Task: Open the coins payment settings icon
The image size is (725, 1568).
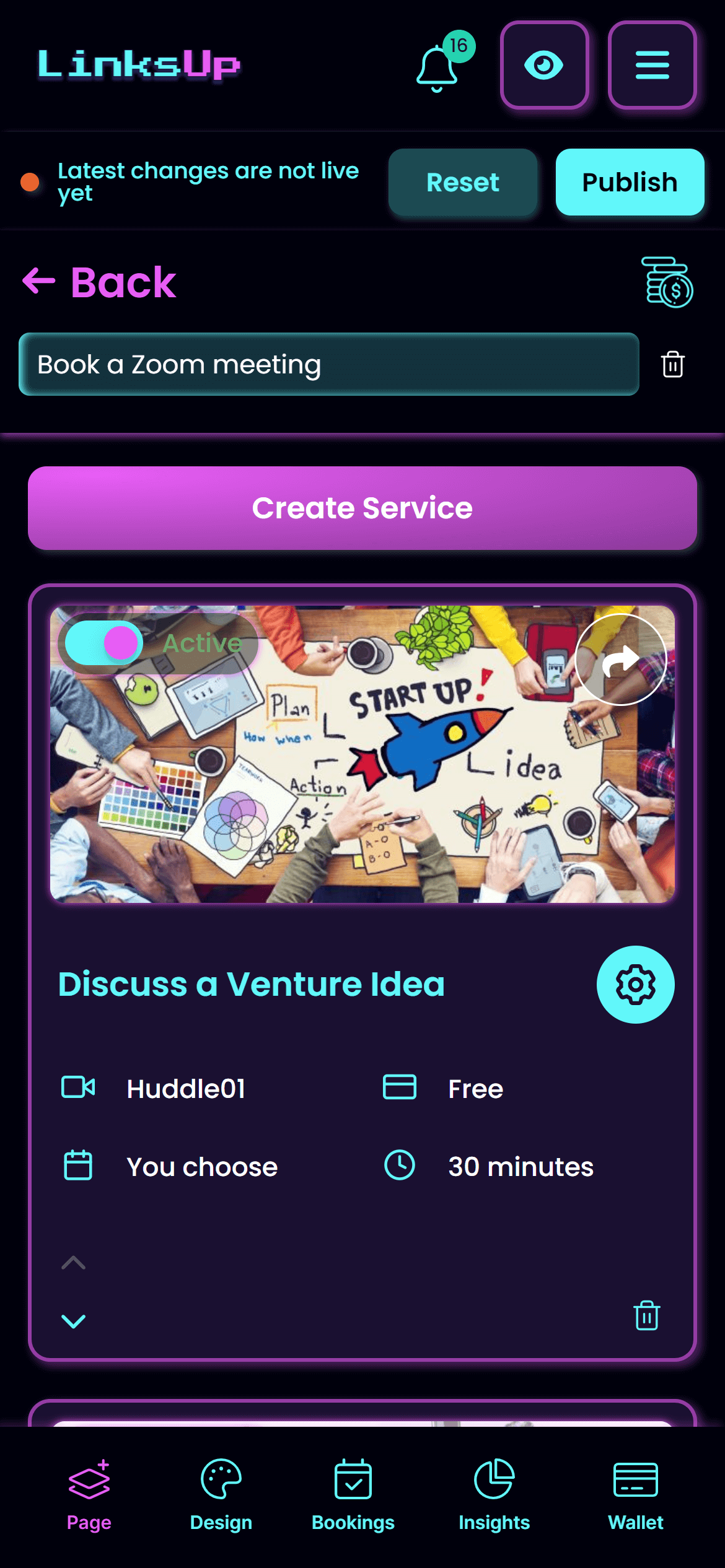Action: click(667, 282)
